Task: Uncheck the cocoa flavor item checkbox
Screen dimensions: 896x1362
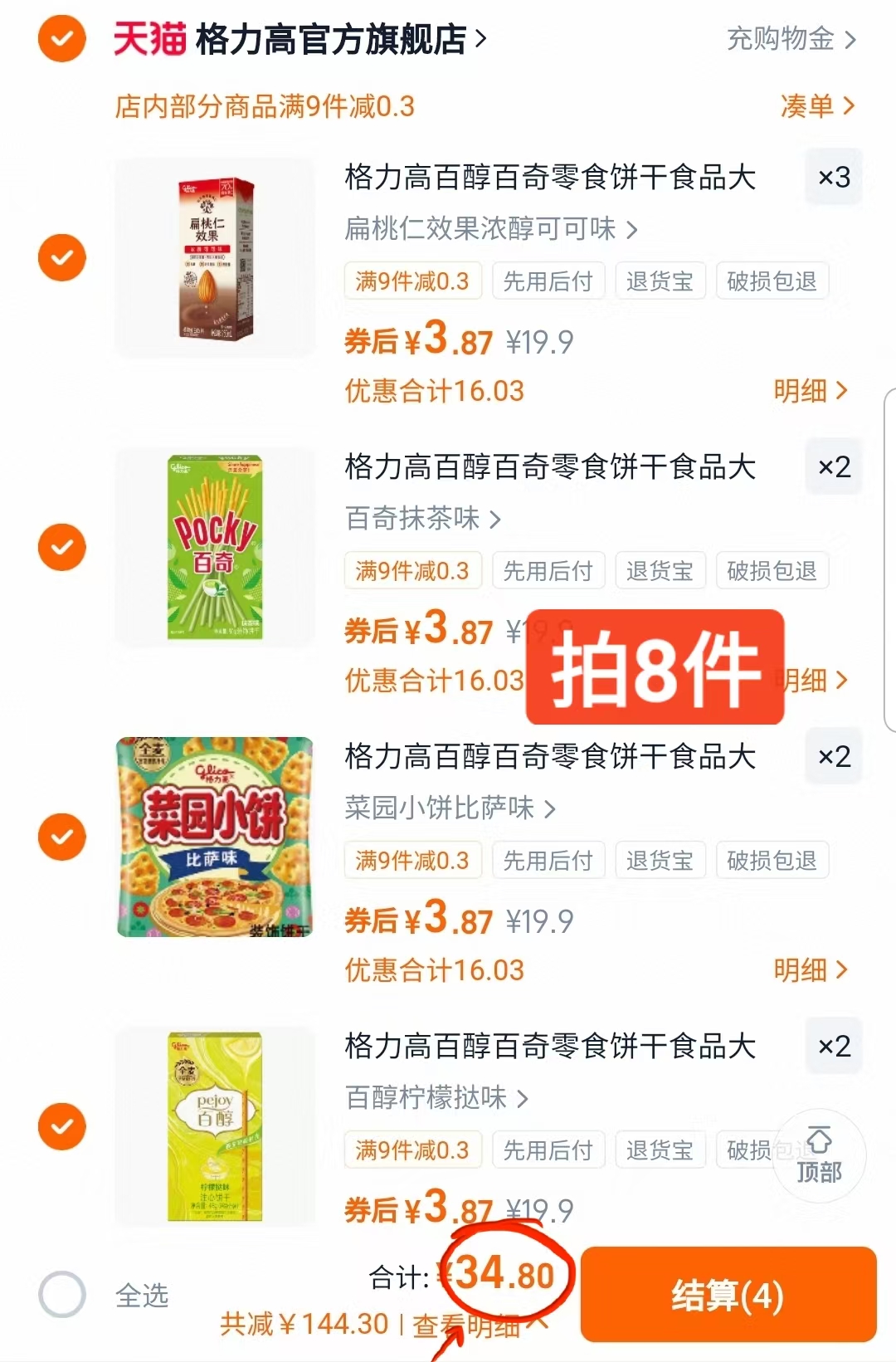Action: pyautogui.click(x=61, y=257)
